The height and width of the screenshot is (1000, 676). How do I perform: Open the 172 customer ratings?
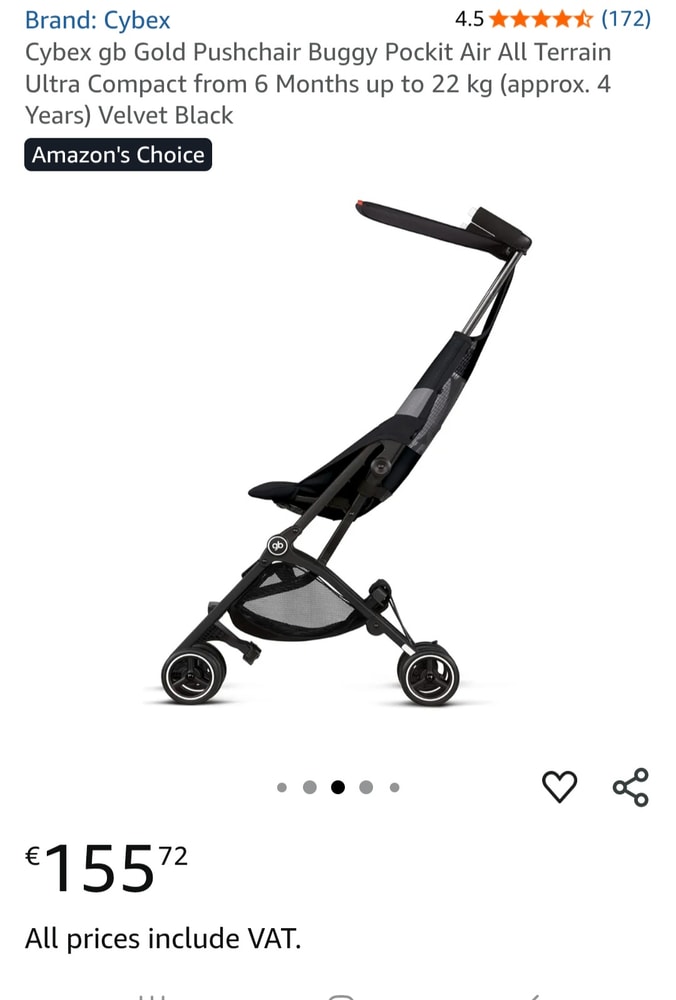[625, 18]
